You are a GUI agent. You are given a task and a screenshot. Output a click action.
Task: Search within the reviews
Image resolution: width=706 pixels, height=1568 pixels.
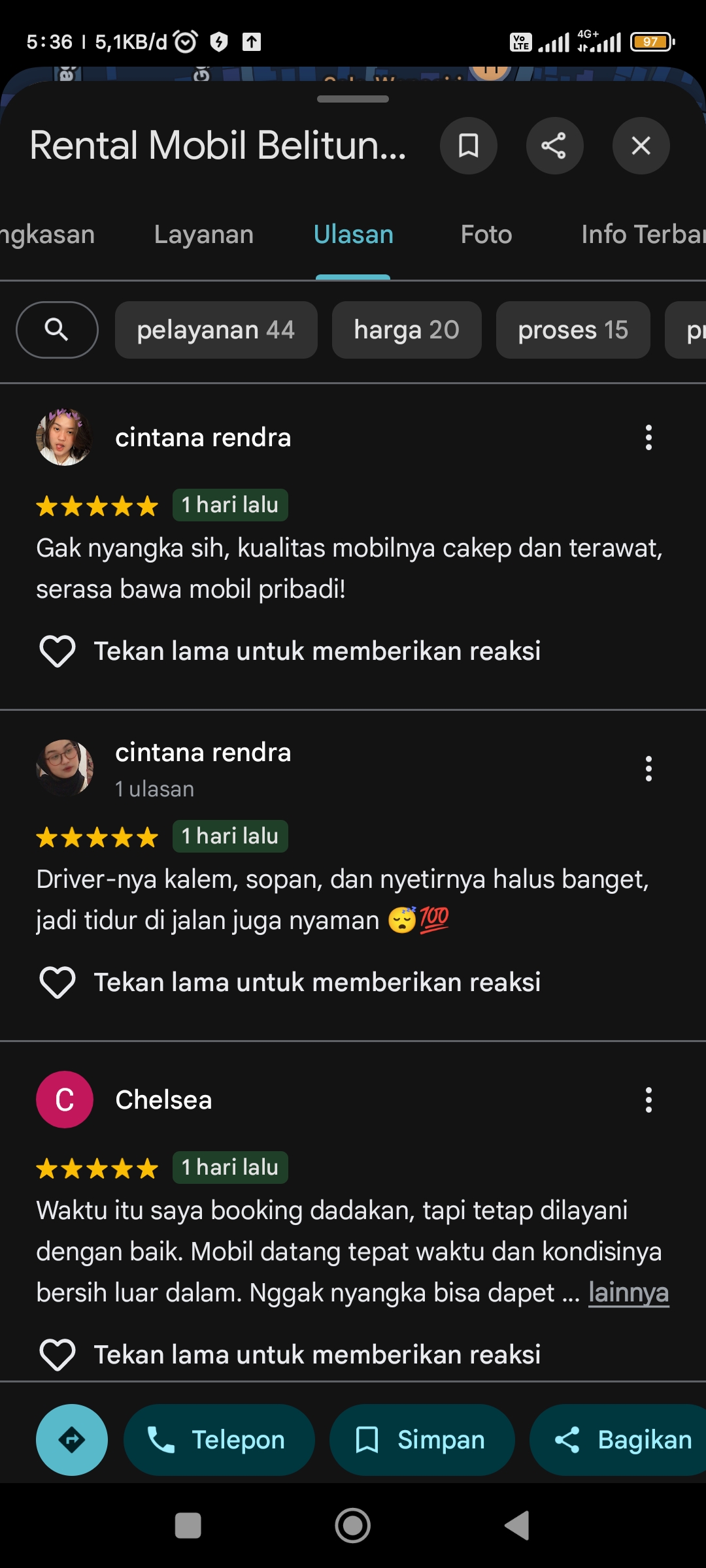pyautogui.click(x=57, y=330)
